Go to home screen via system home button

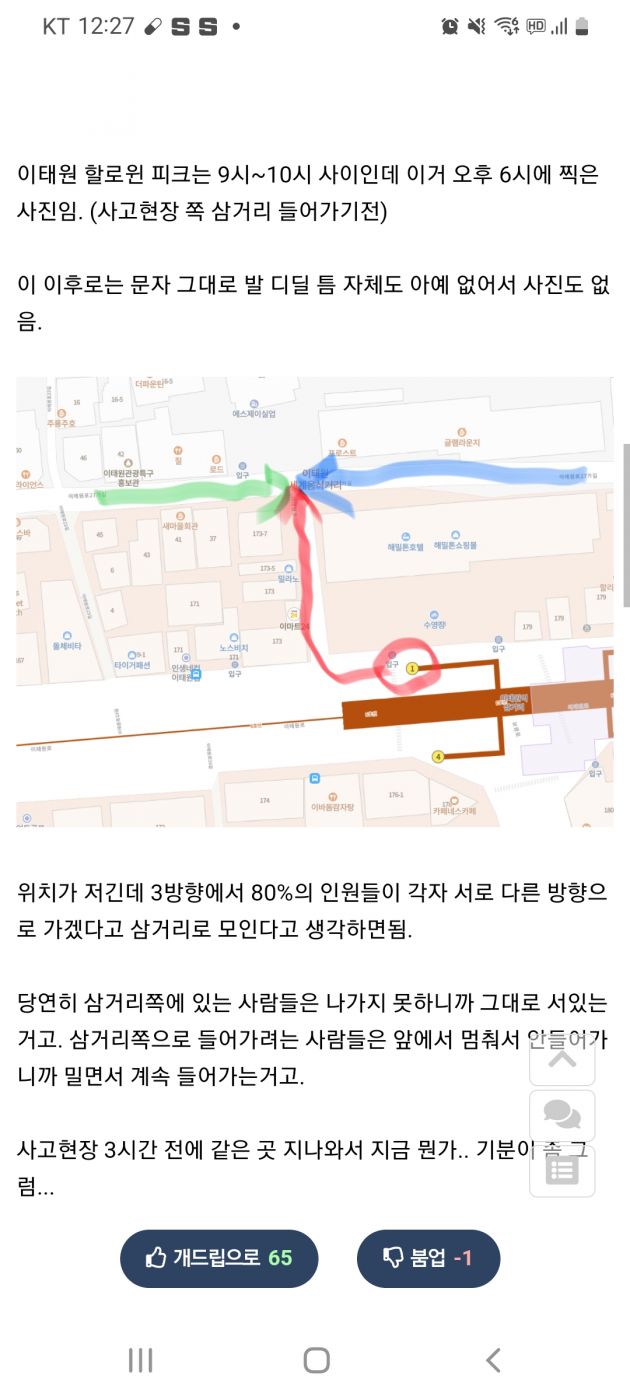pos(316,1360)
